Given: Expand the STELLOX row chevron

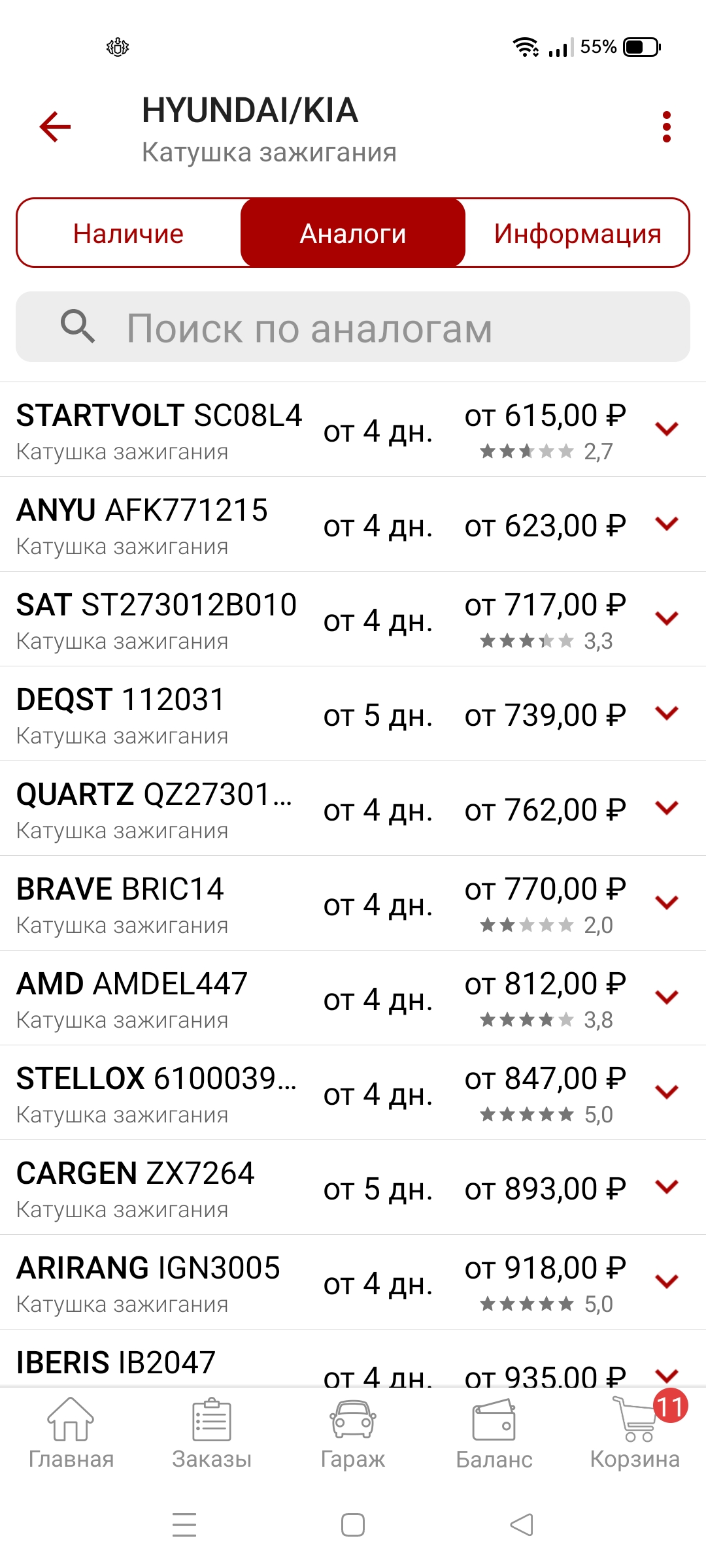Looking at the screenshot, I should (666, 1092).
